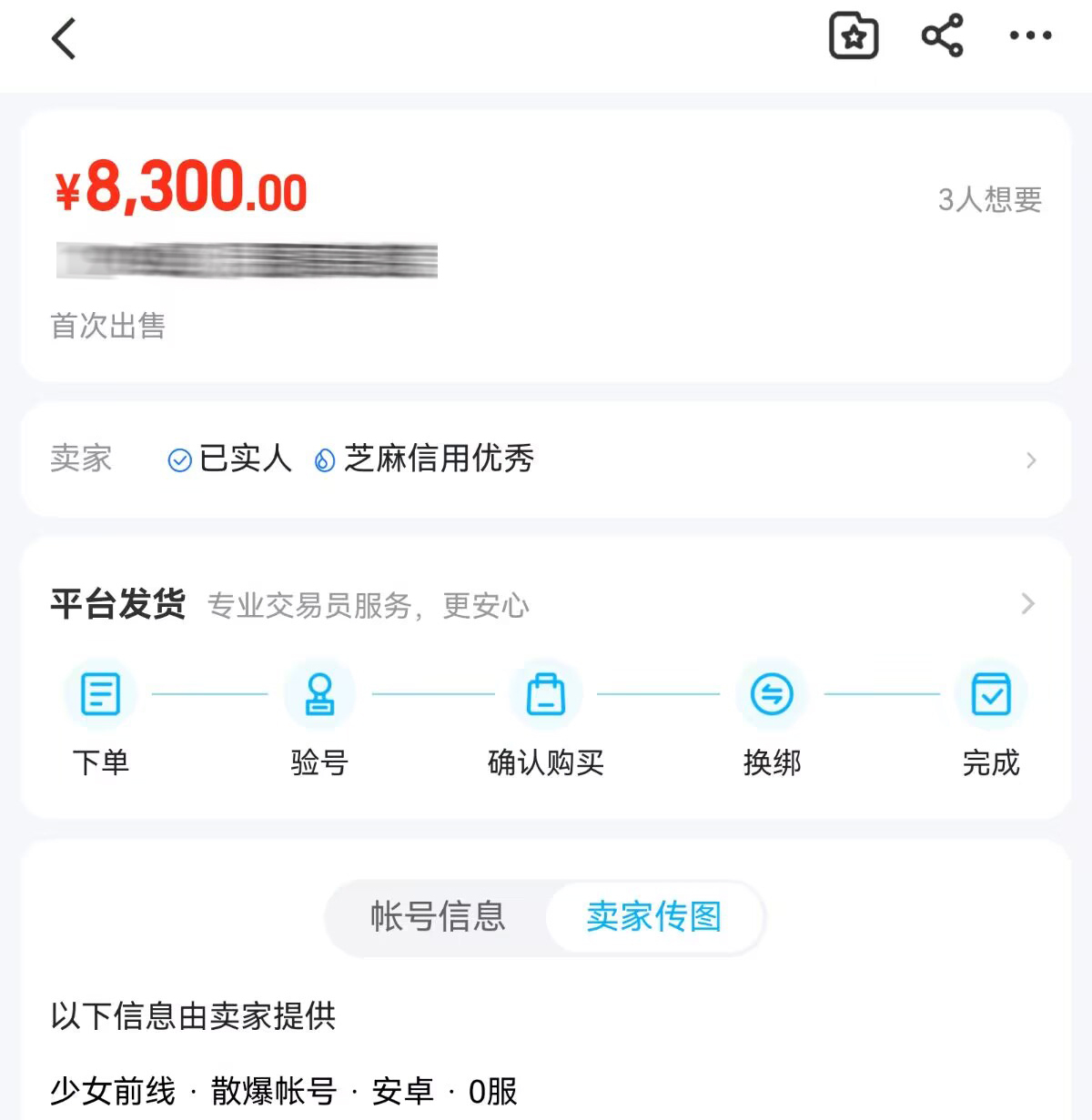
Task: Open the seller 卖家 info row
Action: (x=546, y=459)
